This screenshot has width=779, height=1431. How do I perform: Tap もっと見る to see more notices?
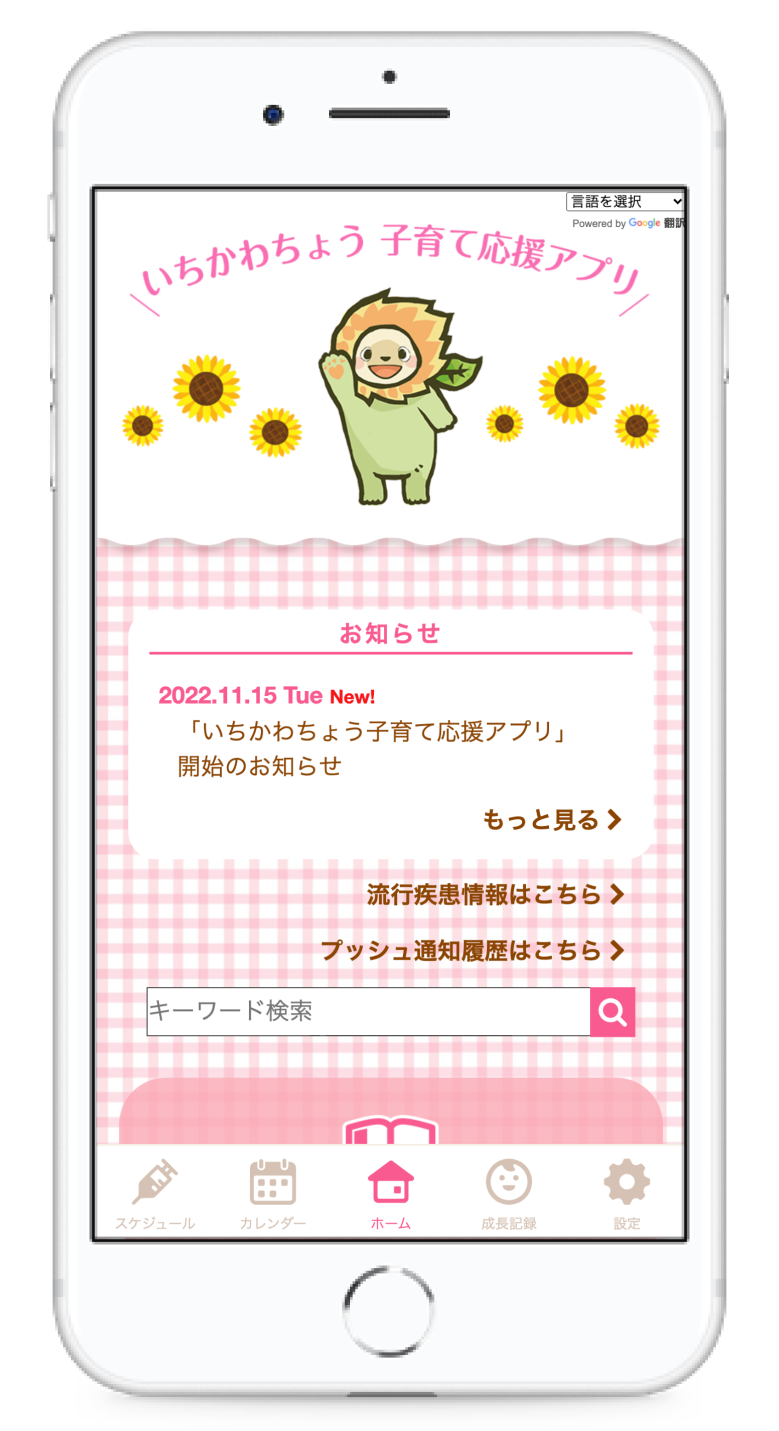pyautogui.click(x=552, y=820)
